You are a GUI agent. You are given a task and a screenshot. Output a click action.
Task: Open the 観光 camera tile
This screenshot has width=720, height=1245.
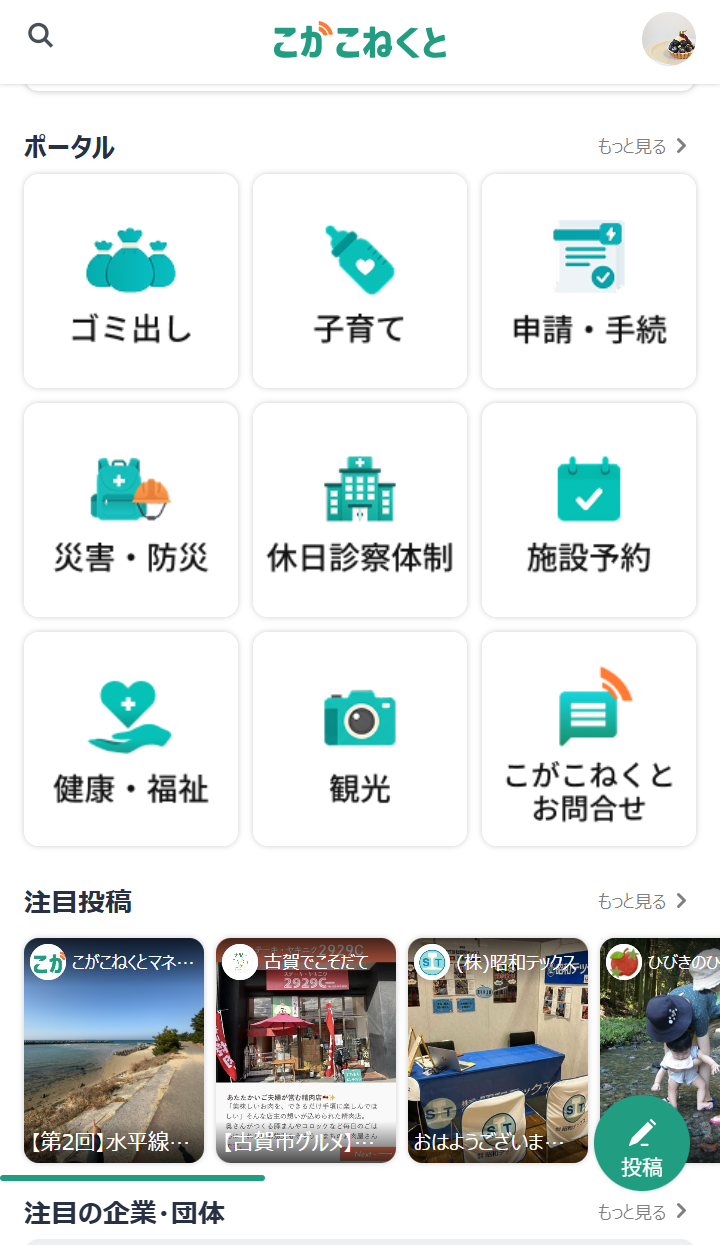360,739
